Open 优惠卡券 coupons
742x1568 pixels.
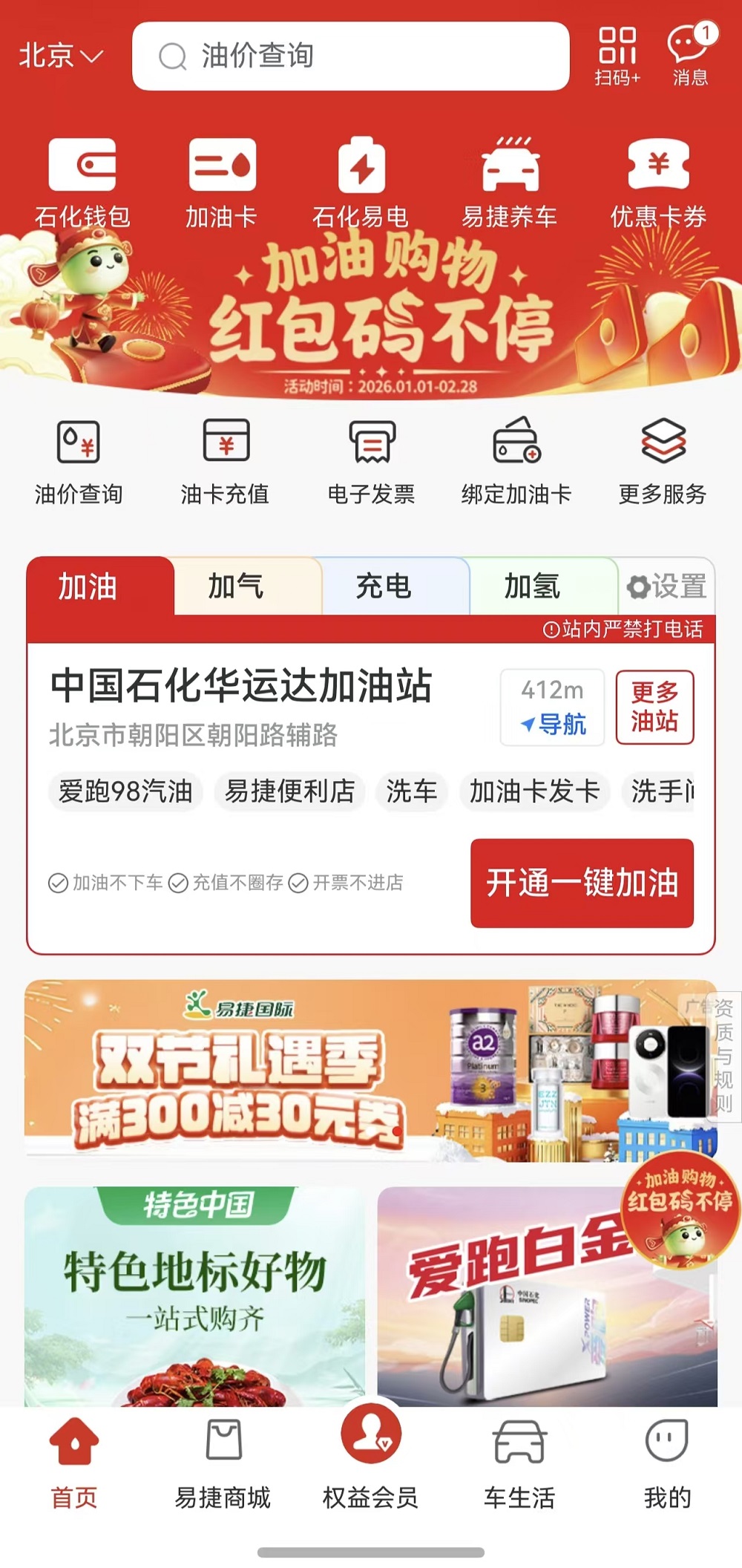658,183
